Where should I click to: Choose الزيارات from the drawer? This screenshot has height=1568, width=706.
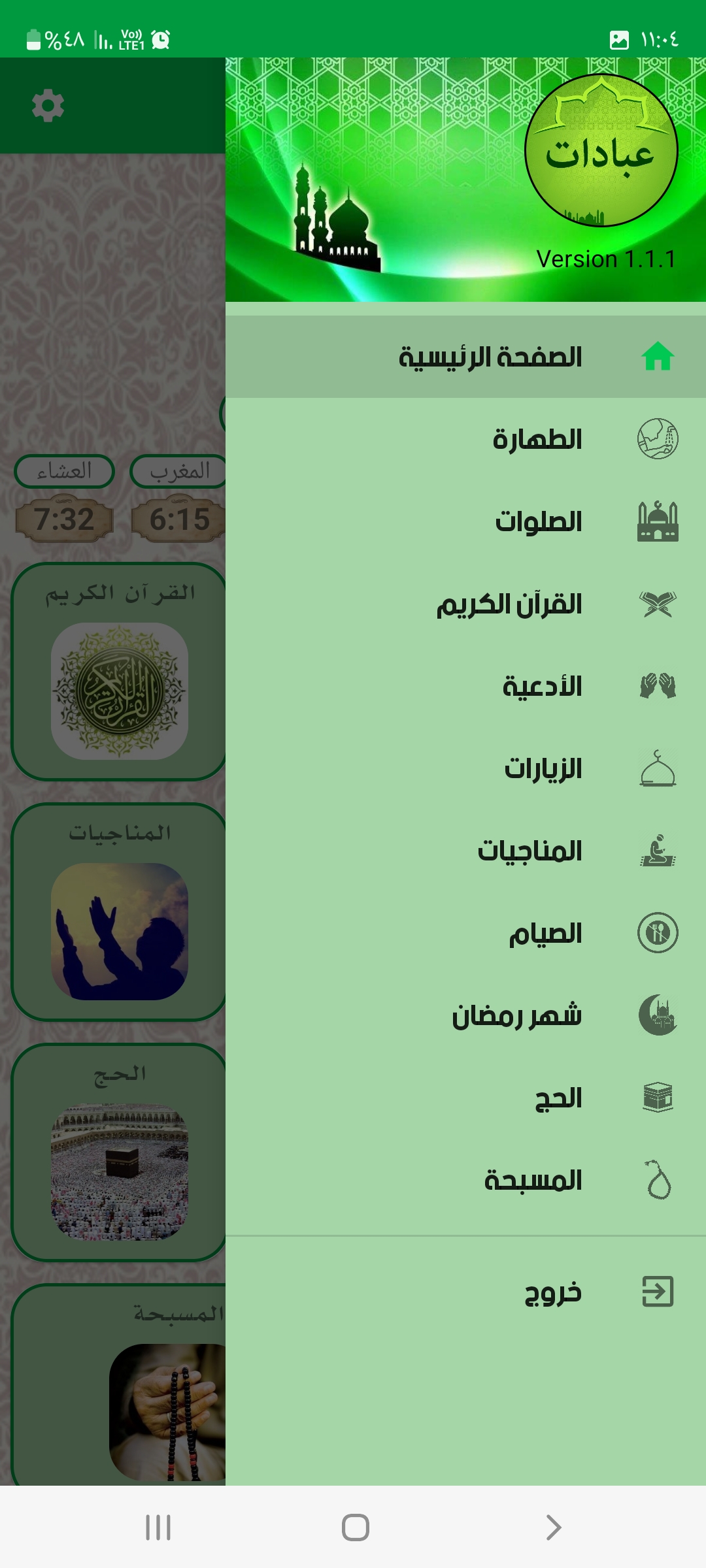[x=465, y=768]
